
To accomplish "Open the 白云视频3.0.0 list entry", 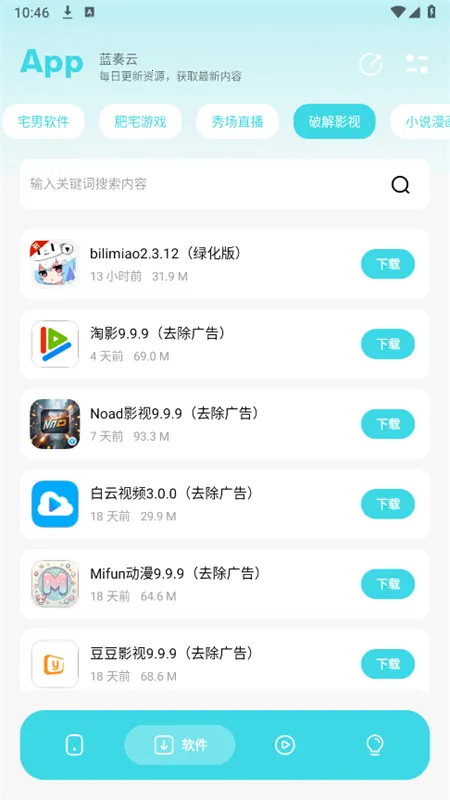I will pyautogui.click(x=224, y=504).
